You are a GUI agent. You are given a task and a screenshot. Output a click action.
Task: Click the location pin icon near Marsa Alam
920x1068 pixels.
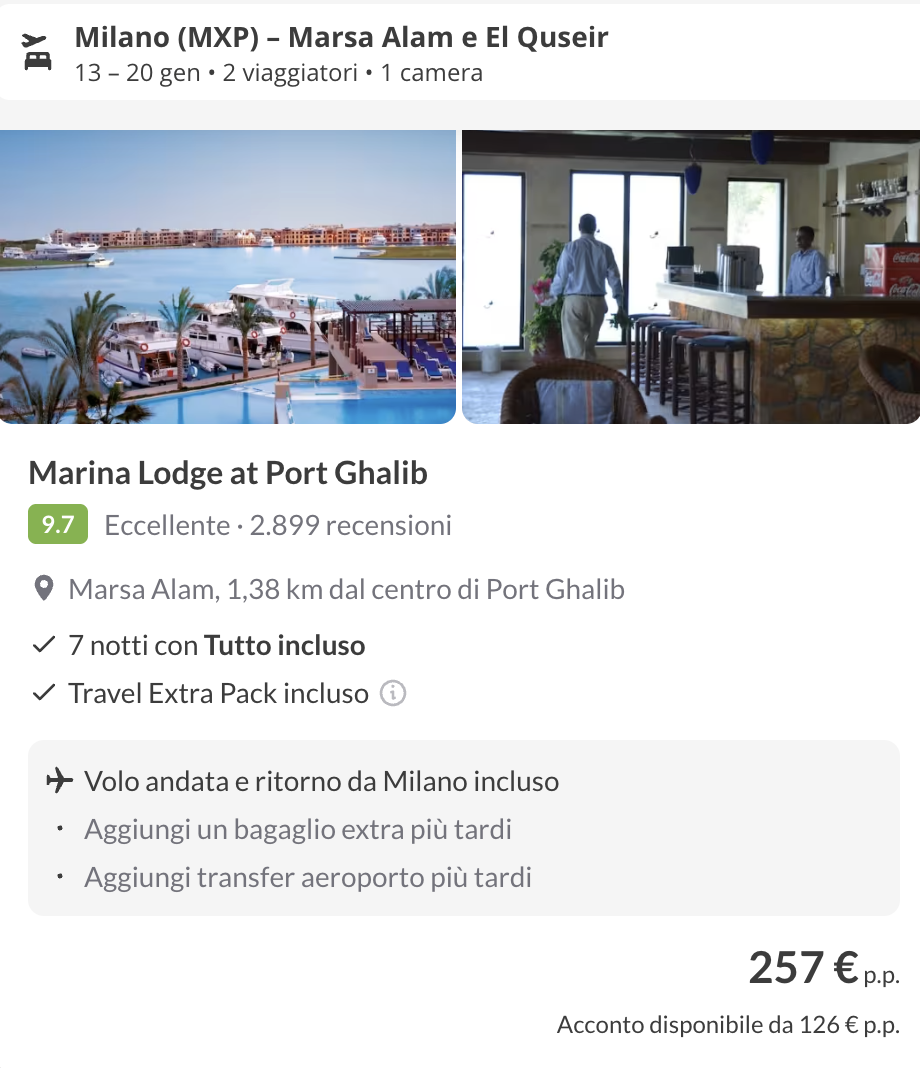coord(43,589)
